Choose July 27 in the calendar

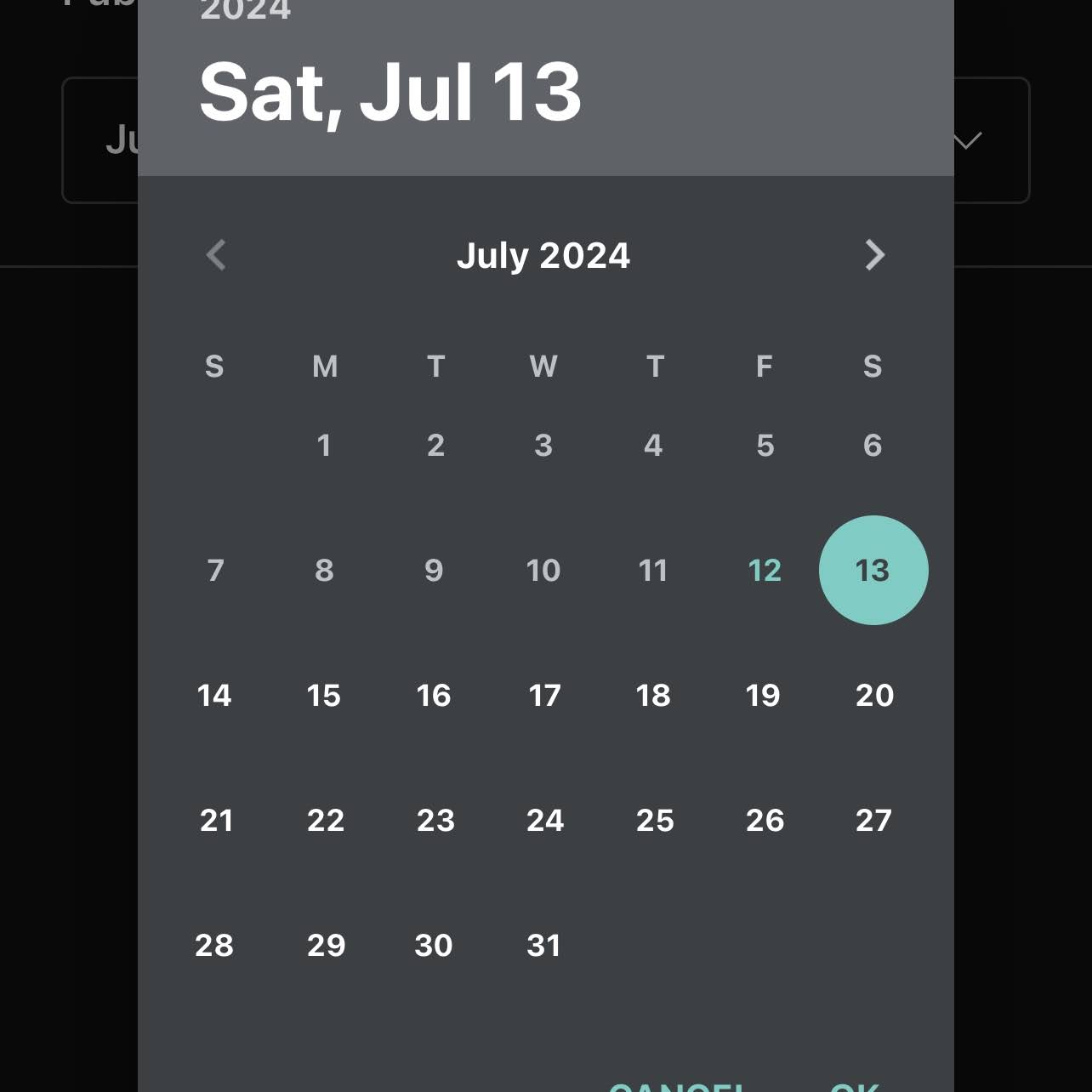click(x=873, y=821)
